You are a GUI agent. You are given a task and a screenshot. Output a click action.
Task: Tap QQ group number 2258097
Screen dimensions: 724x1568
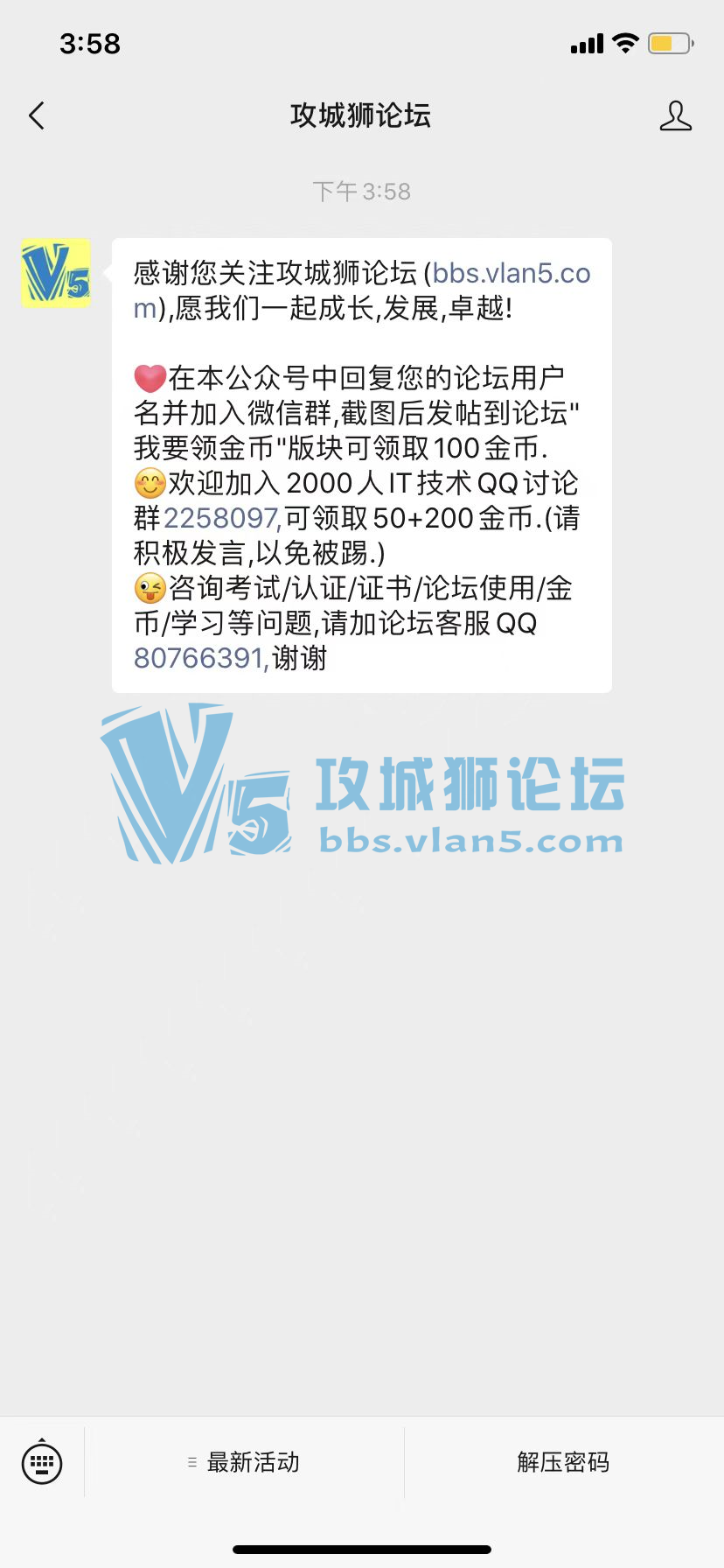point(221,518)
